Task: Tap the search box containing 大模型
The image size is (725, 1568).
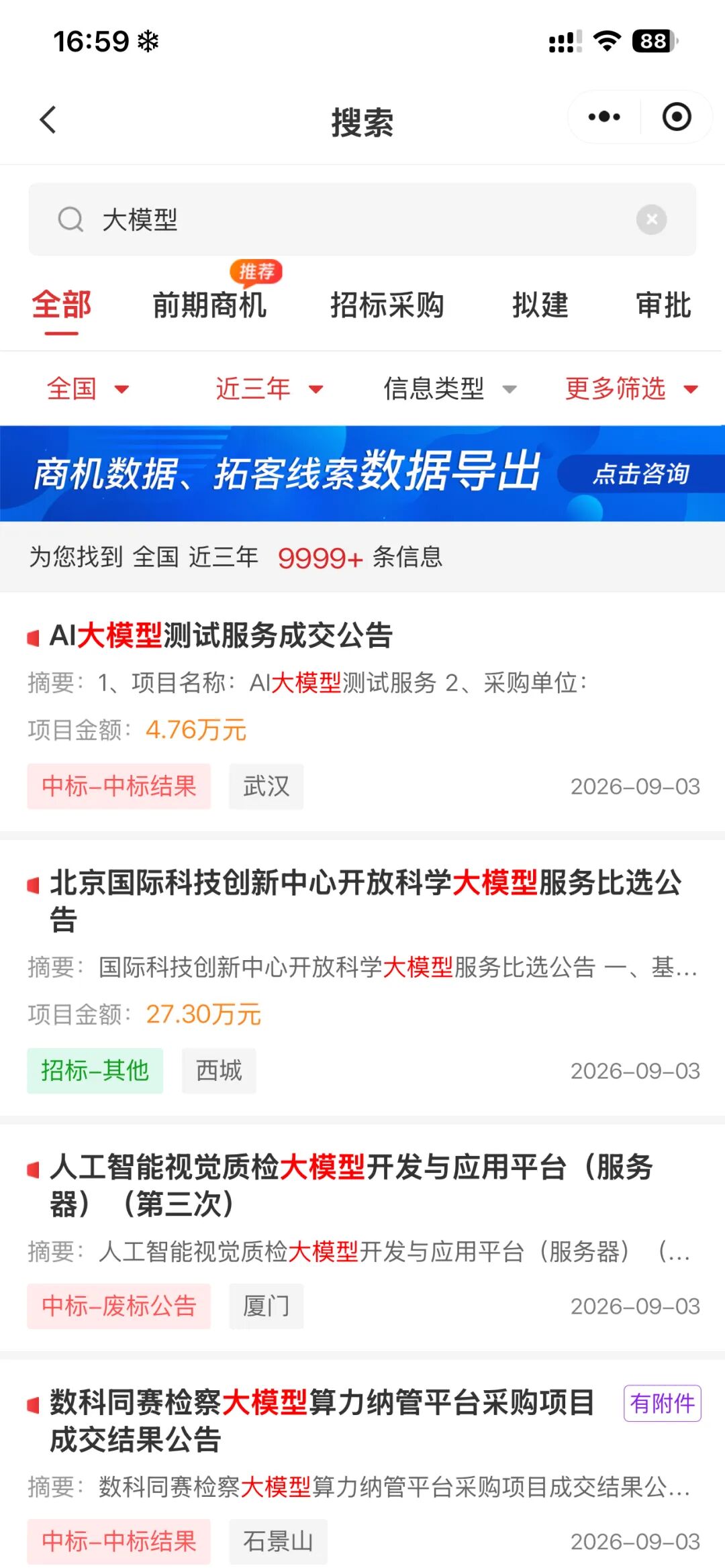Action: click(362, 219)
